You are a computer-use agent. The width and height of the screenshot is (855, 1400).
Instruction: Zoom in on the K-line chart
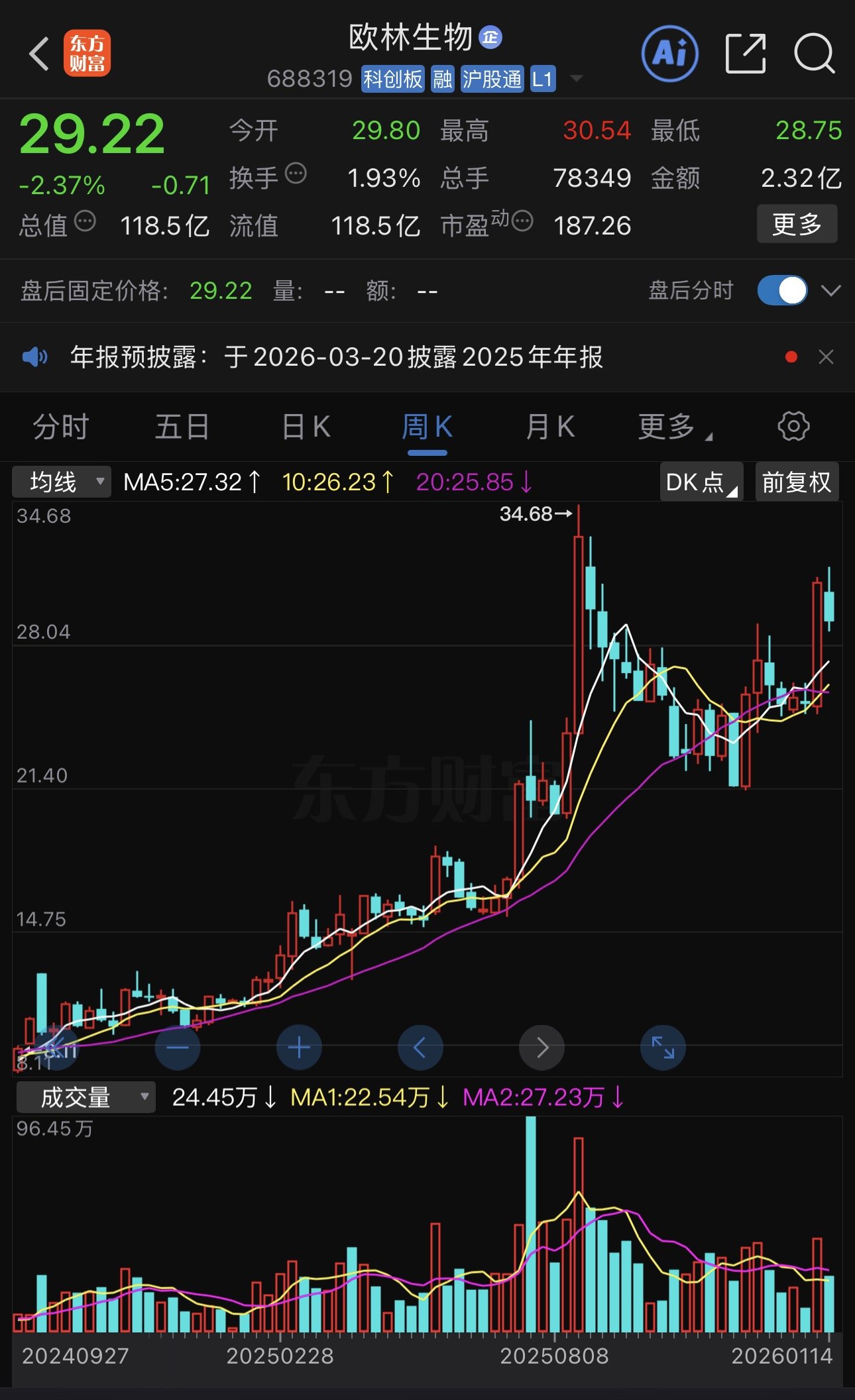(x=299, y=1048)
